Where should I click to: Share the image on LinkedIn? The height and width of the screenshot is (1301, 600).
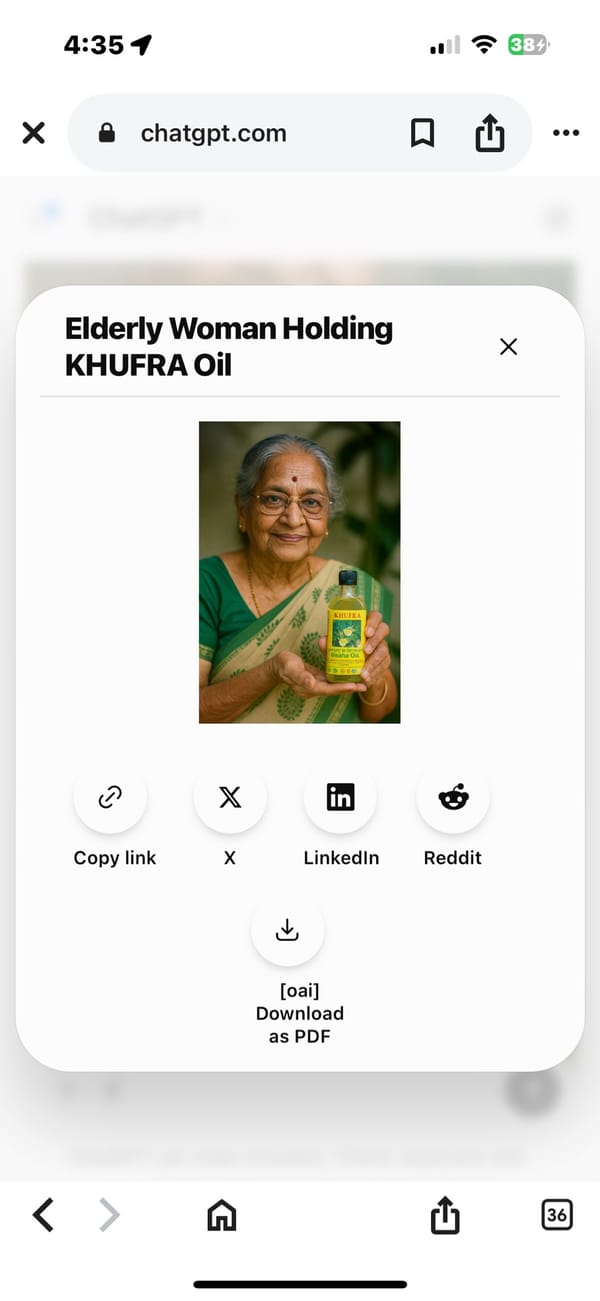click(x=341, y=798)
